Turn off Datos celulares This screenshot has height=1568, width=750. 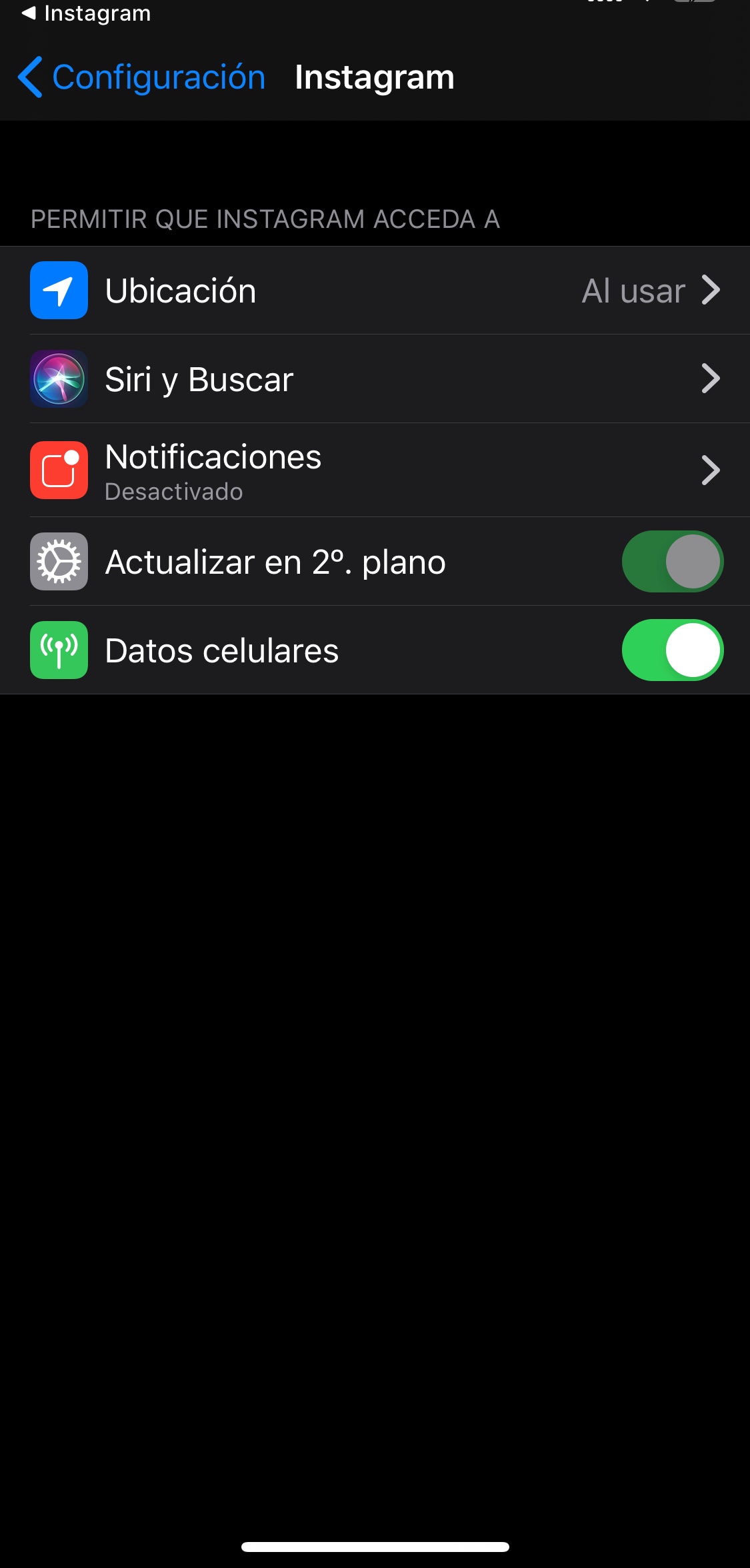coord(672,650)
